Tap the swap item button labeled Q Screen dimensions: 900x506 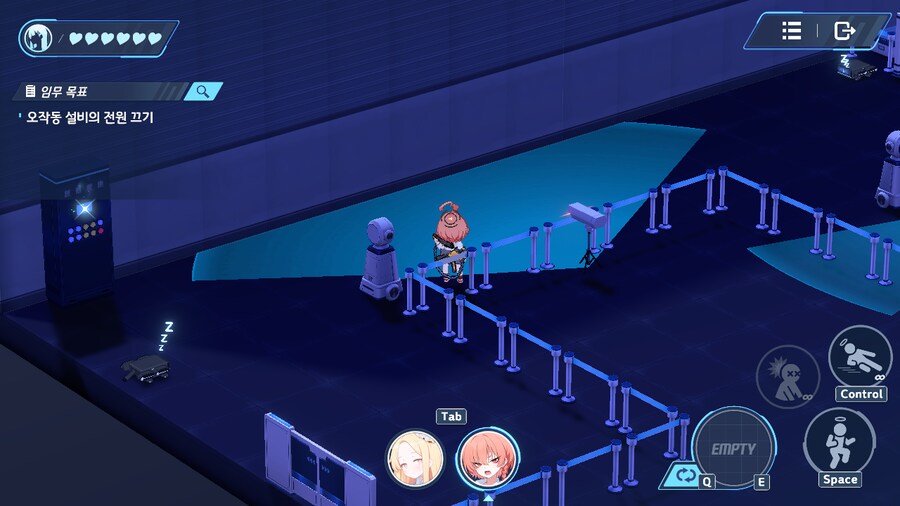tap(686, 476)
